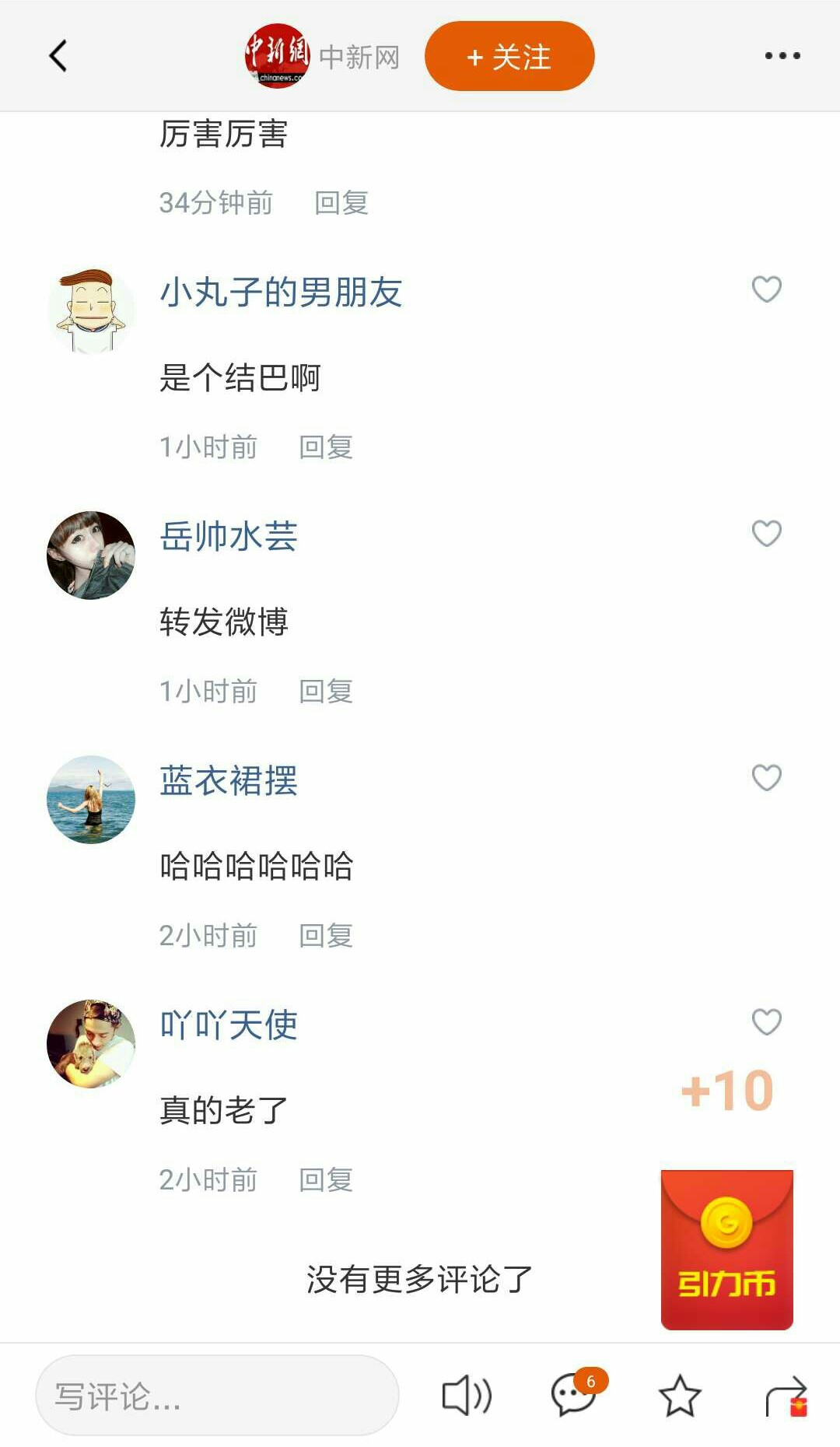This screenshot has width=840, height=1447.
Task: Reply to 蓝衣裙摆's comment
Action: pos(326,936)
